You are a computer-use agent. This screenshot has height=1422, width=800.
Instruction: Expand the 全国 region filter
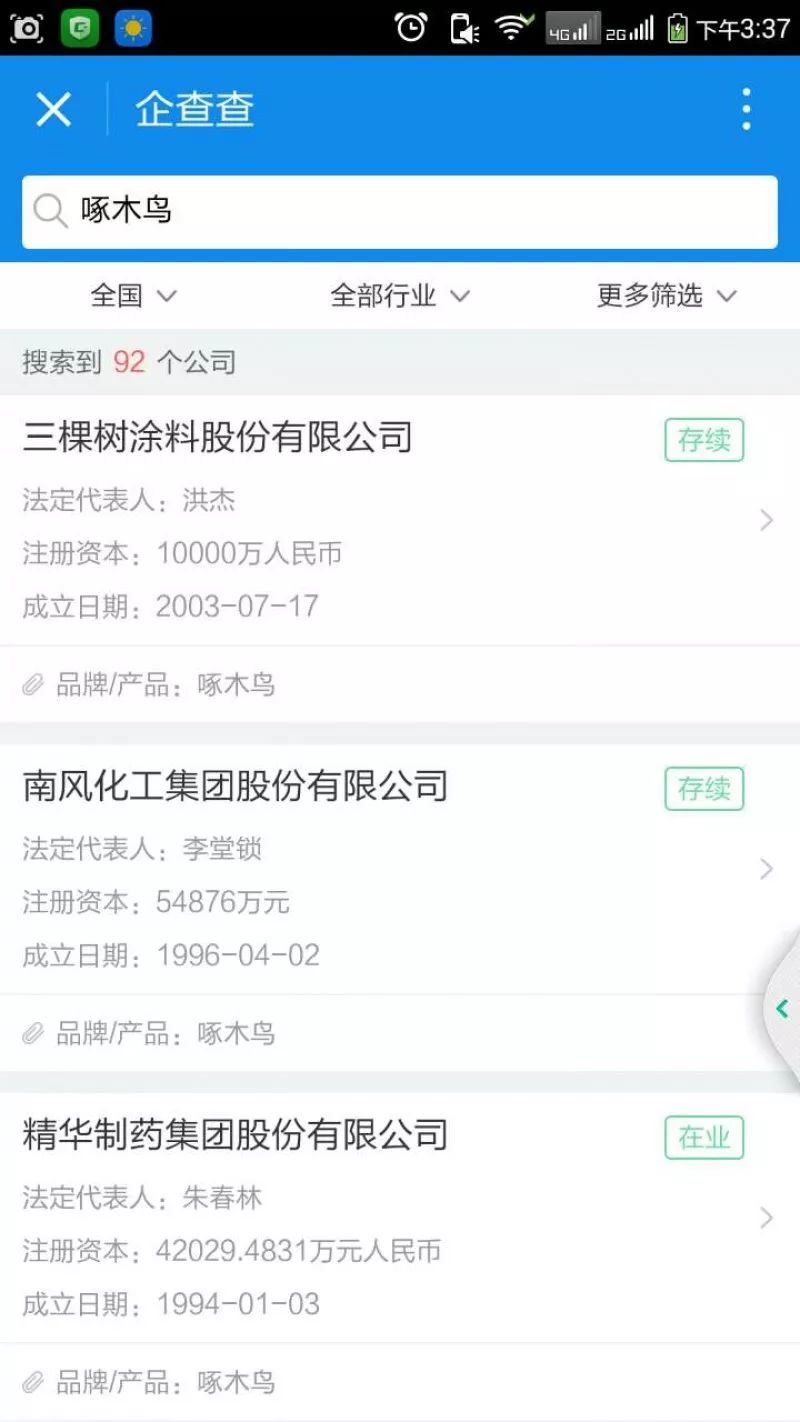pos(133,296)
